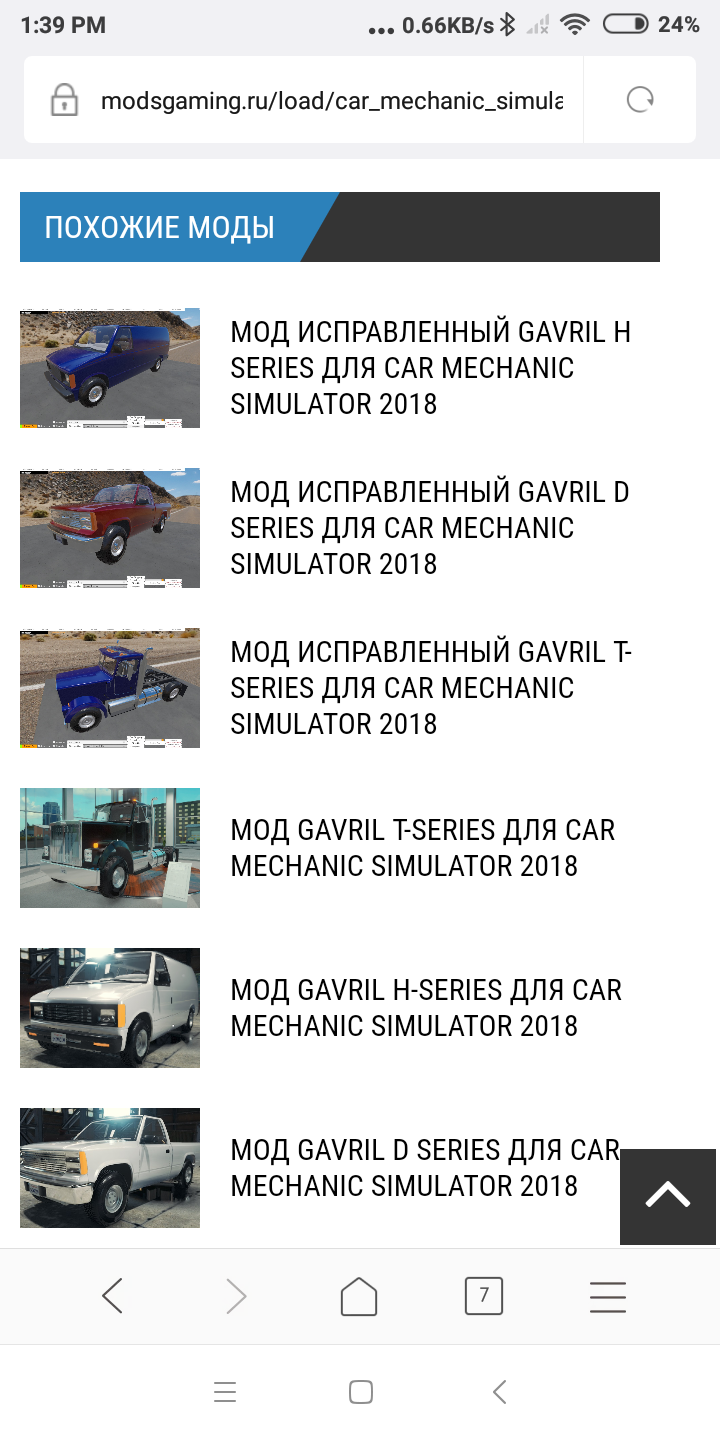The height and width of the screenshot is (1440, 720).
Task: Open the corrected Gavril H Series mod link
Action: tap(431, 368)
